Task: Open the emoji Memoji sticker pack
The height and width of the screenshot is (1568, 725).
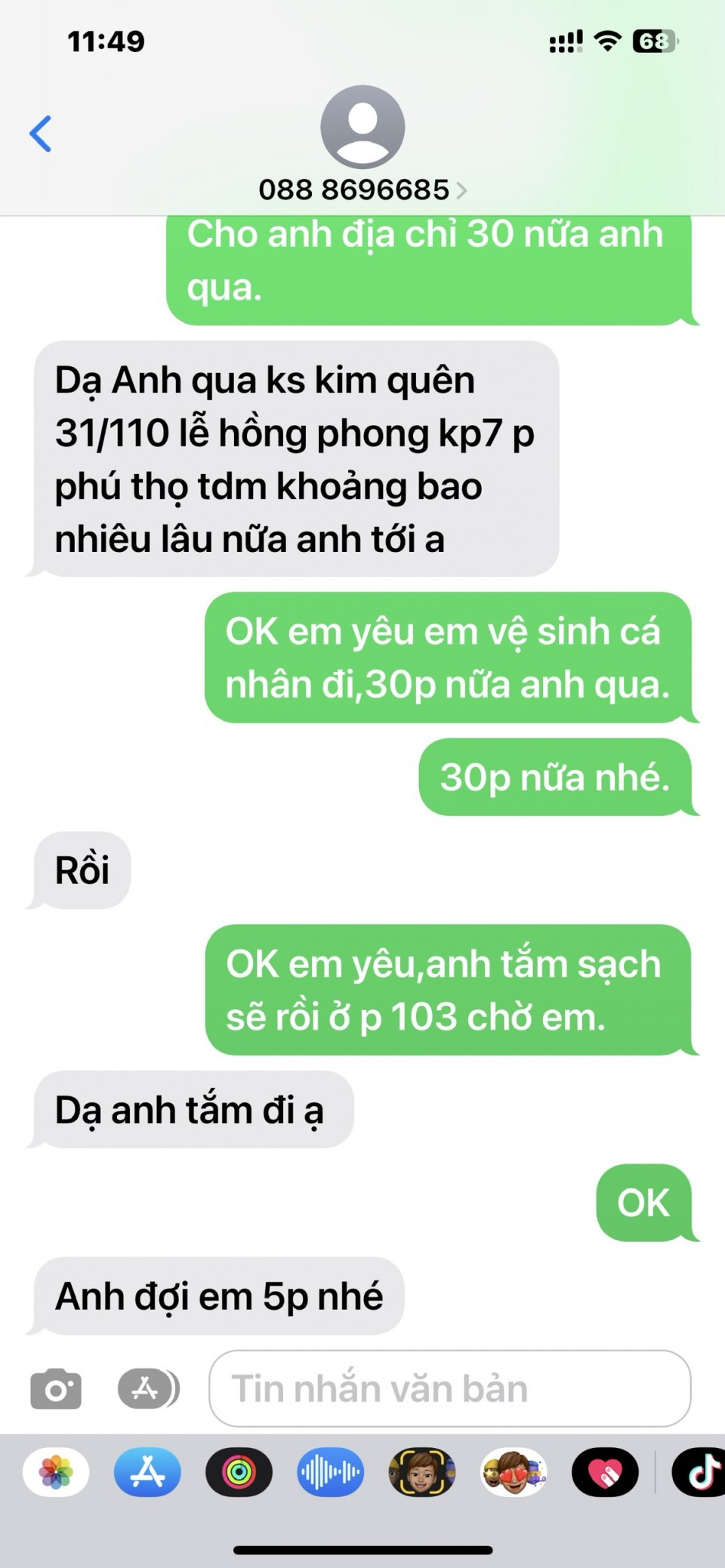Action: coord(514,1472)
